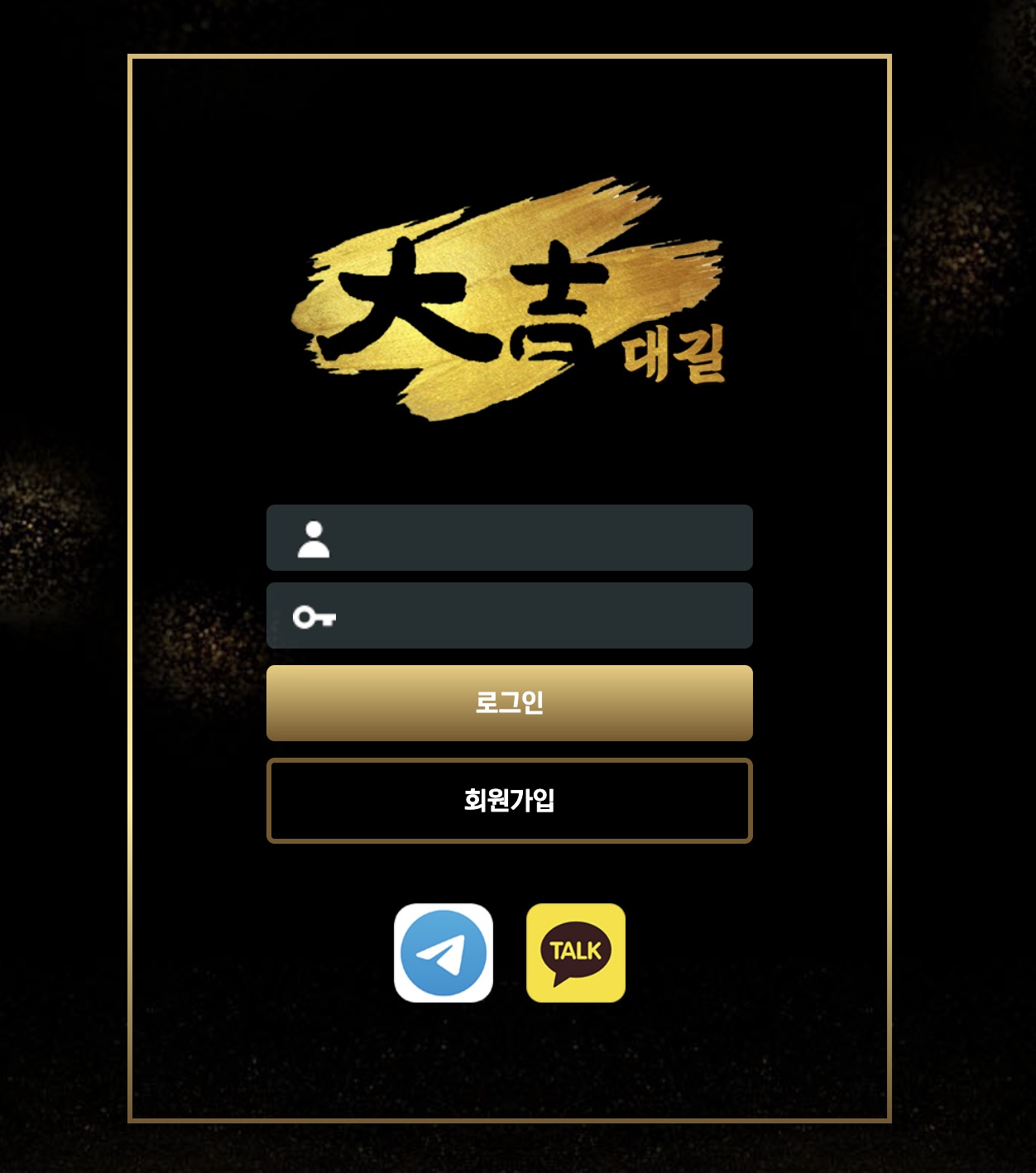Open 회원가입 sign-up page
The width and height of the screenshot is (1036, 1173).
click(x=509, y=801)
